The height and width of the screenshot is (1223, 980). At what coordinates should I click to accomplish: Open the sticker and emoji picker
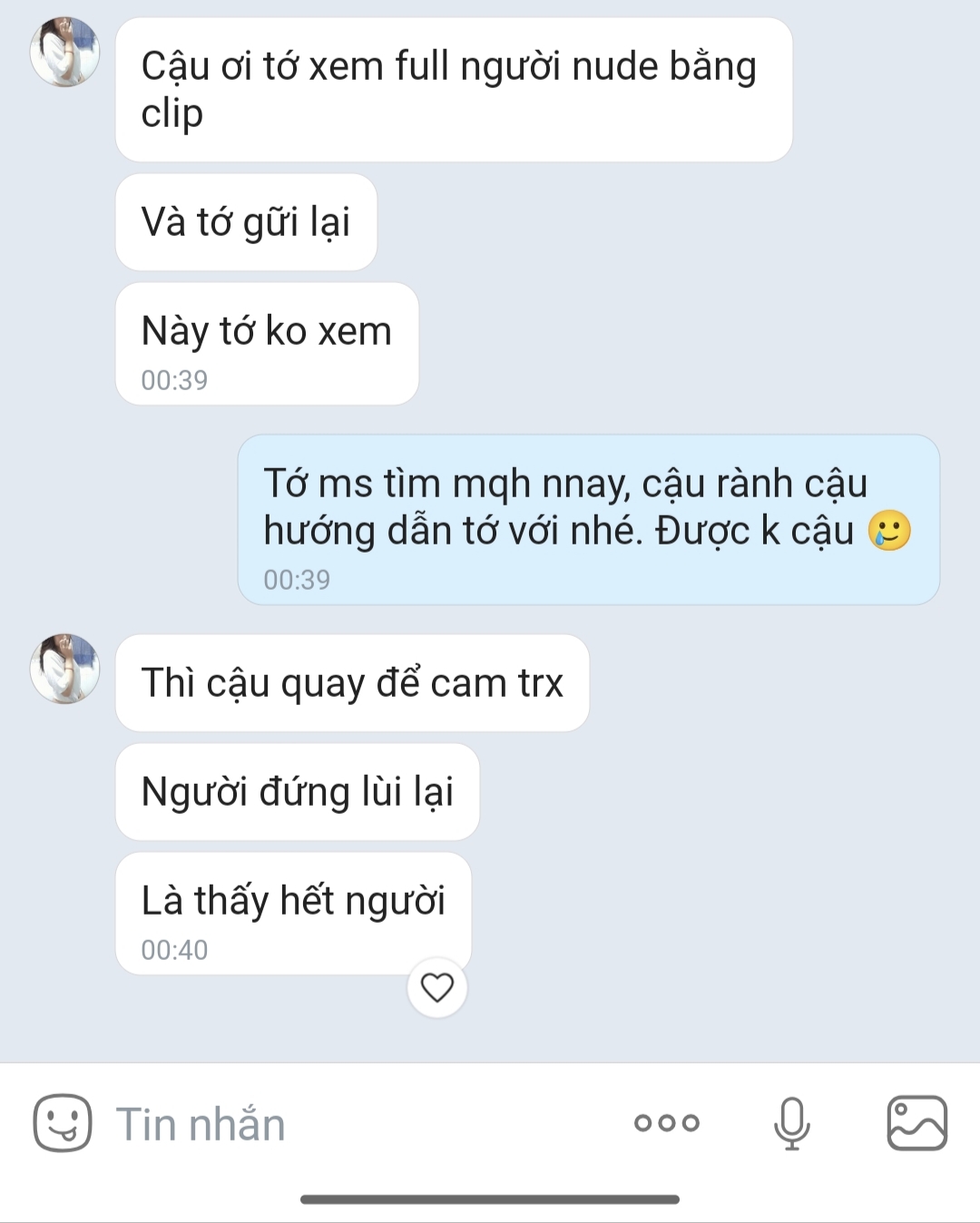(62, 1123)
